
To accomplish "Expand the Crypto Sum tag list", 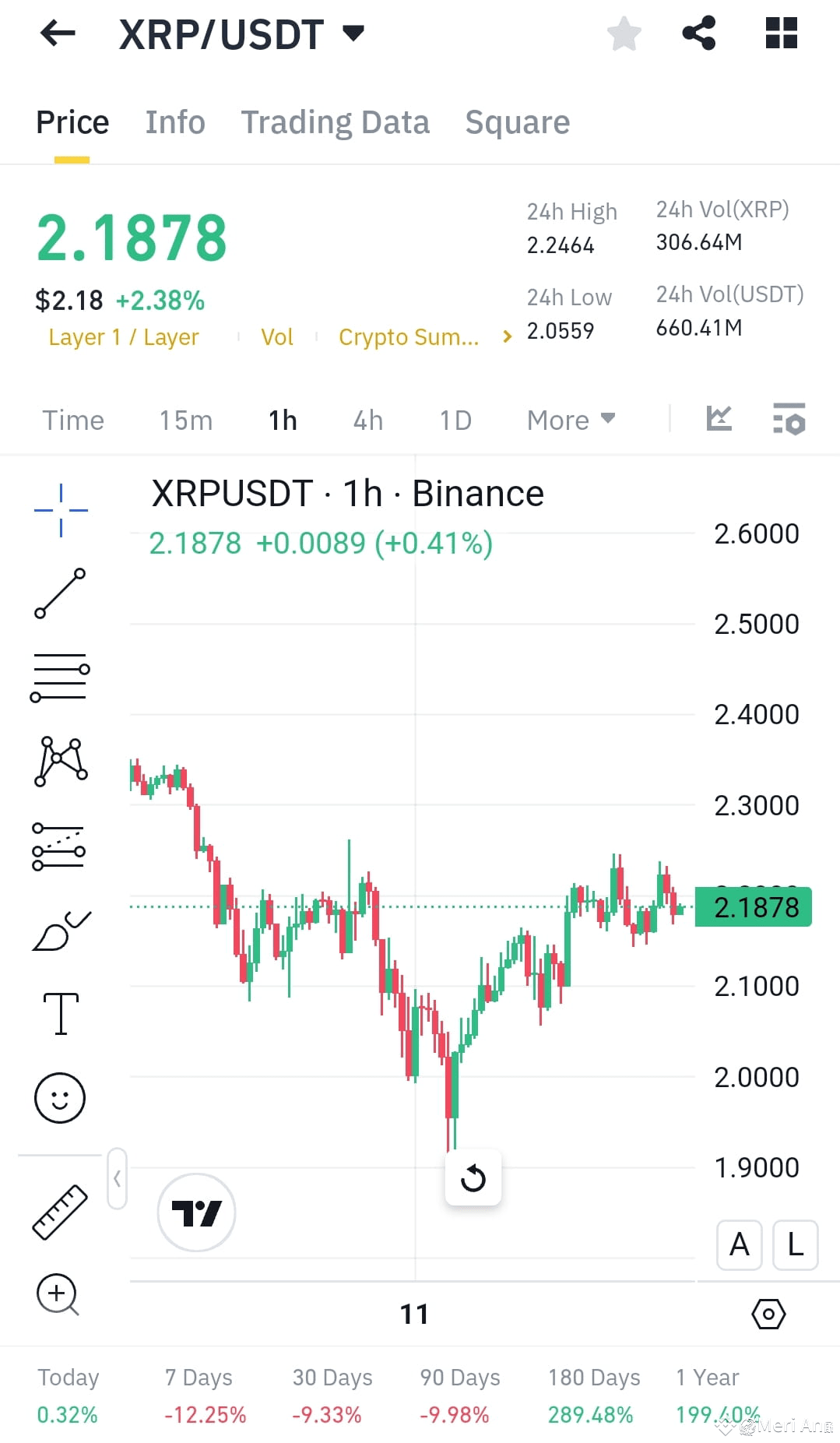I will pyautogui.click(x=506, y=336).
